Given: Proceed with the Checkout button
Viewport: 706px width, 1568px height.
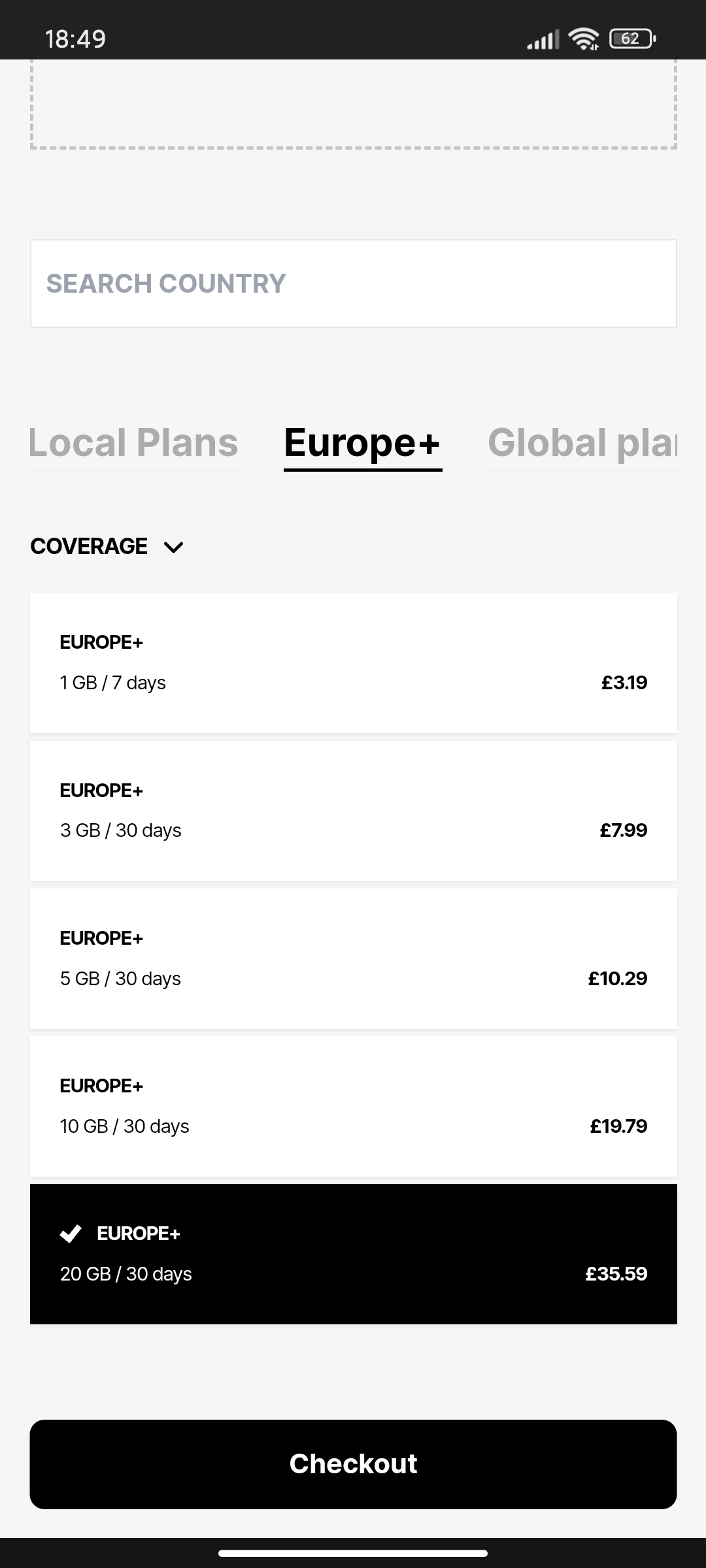Looking at the screenshot, I should (x=353, y=1464).
